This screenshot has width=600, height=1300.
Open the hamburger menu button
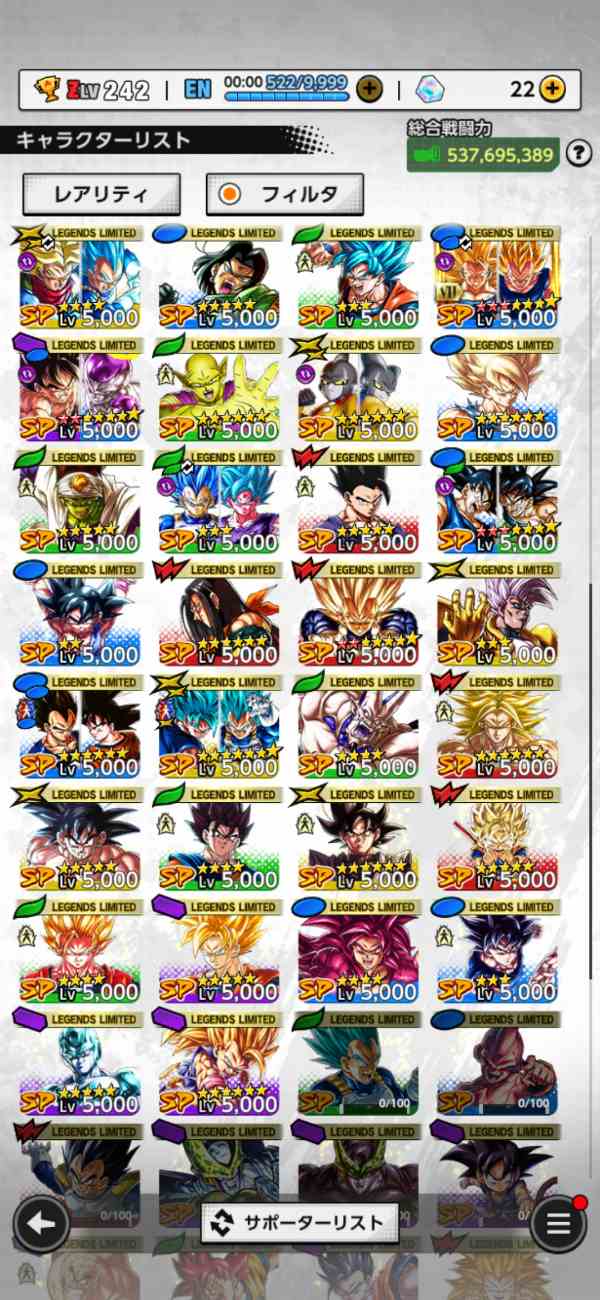pyautogui.click(x=558, y=1224)
